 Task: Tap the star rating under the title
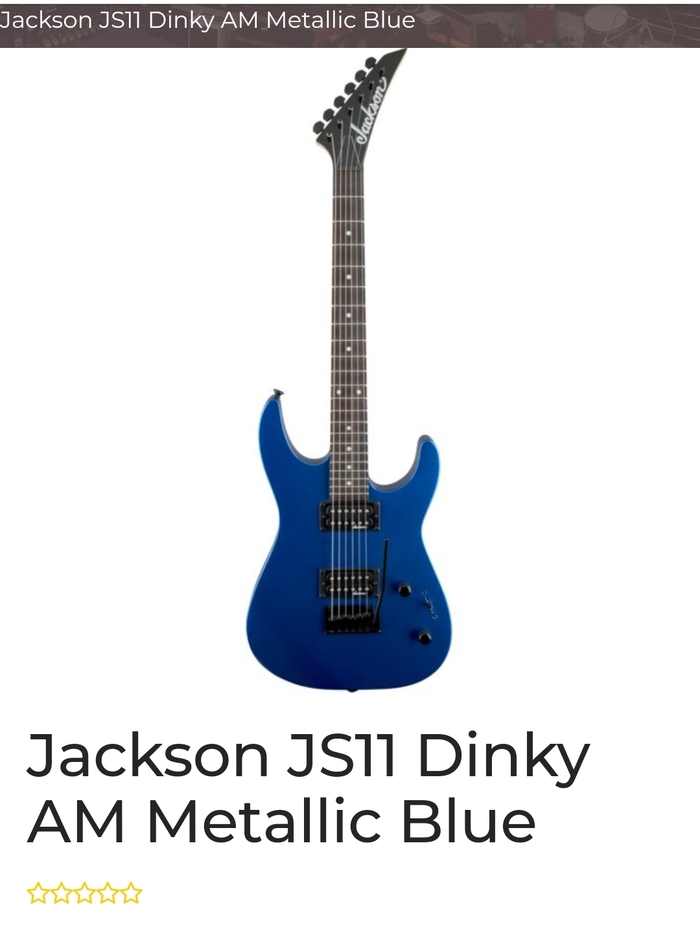coord(84,893)
